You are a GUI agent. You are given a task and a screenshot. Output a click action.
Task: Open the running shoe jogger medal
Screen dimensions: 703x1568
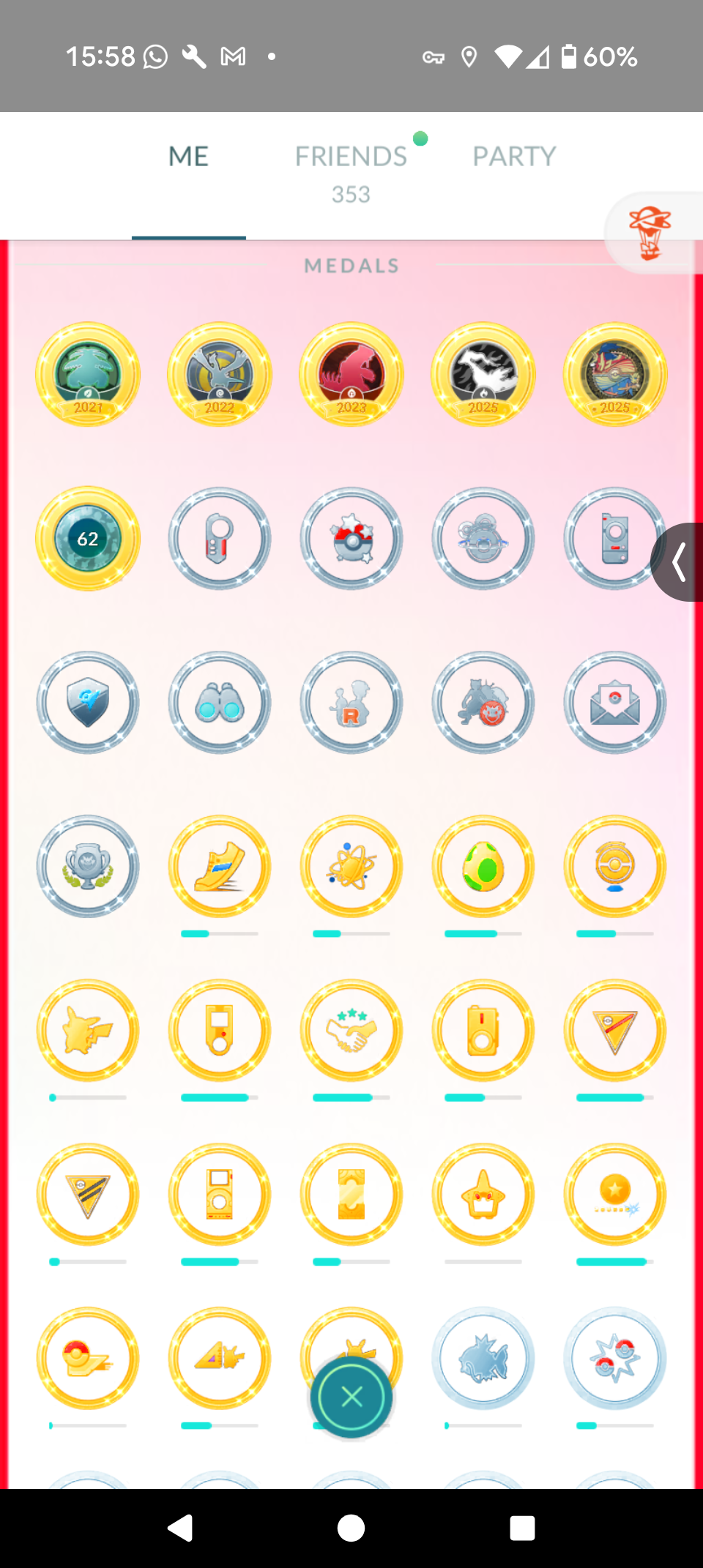click(x=220, y=867)
